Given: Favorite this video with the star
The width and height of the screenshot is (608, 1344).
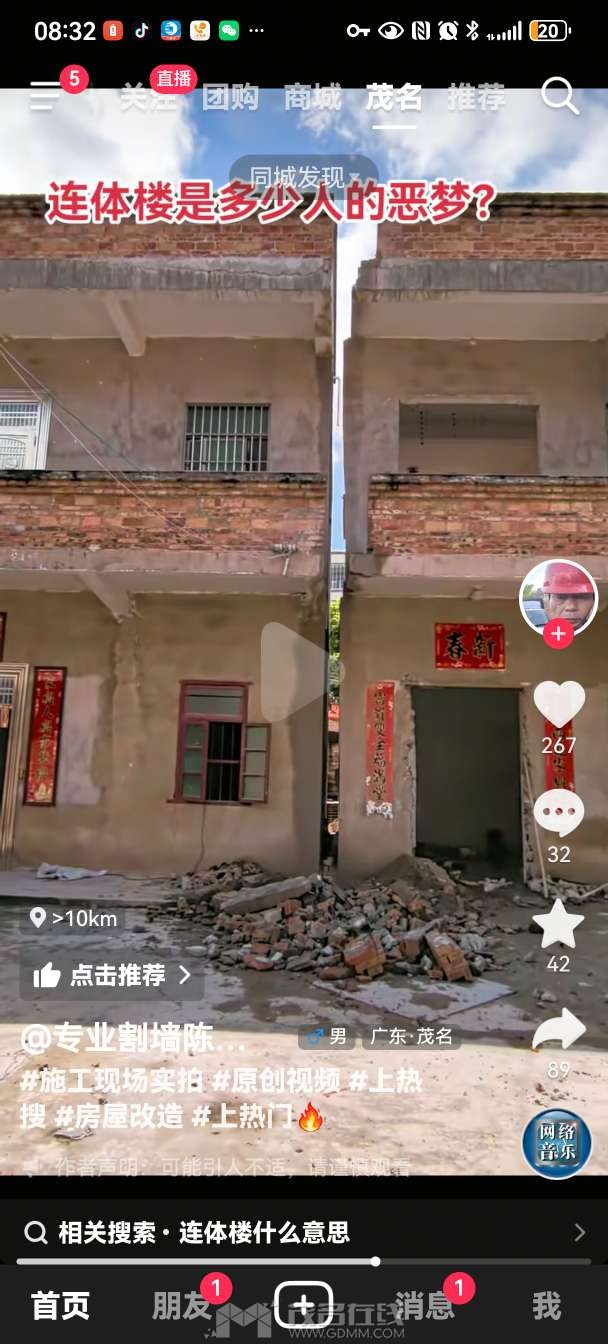Looking at the screenshot, I should click(558, 924).
